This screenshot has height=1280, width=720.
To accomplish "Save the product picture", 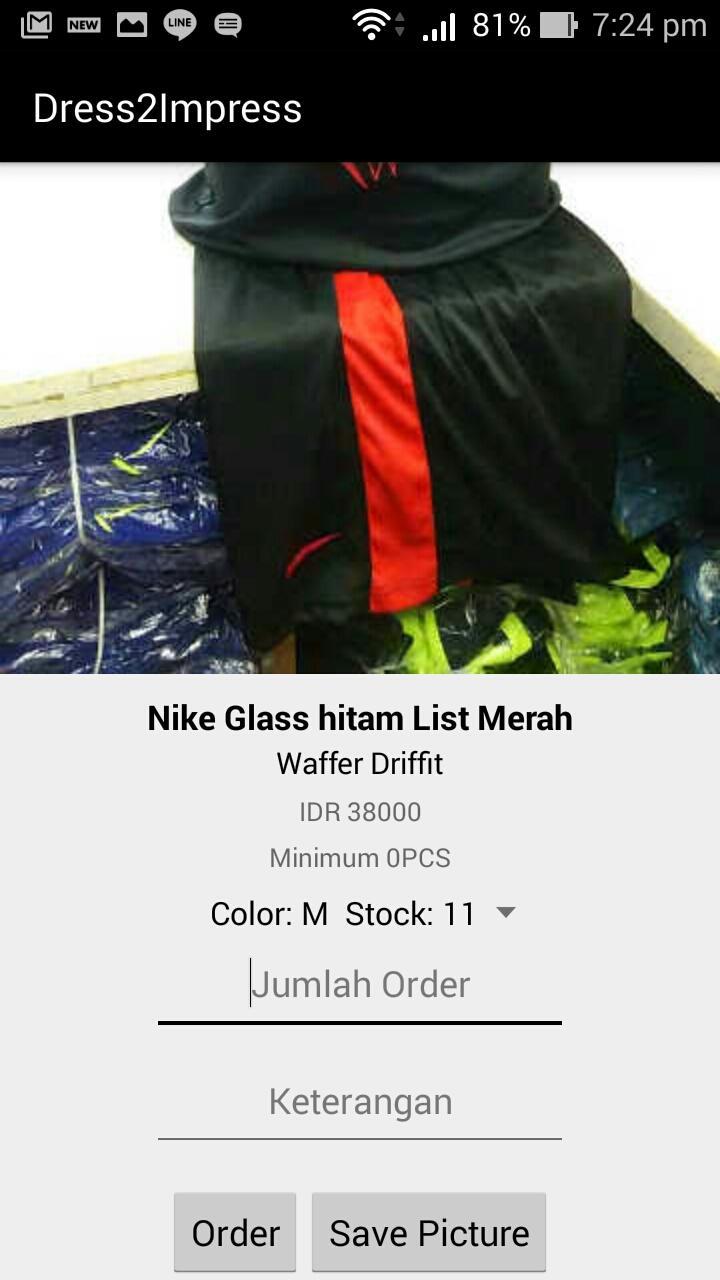I will (x=429, y=1233).
